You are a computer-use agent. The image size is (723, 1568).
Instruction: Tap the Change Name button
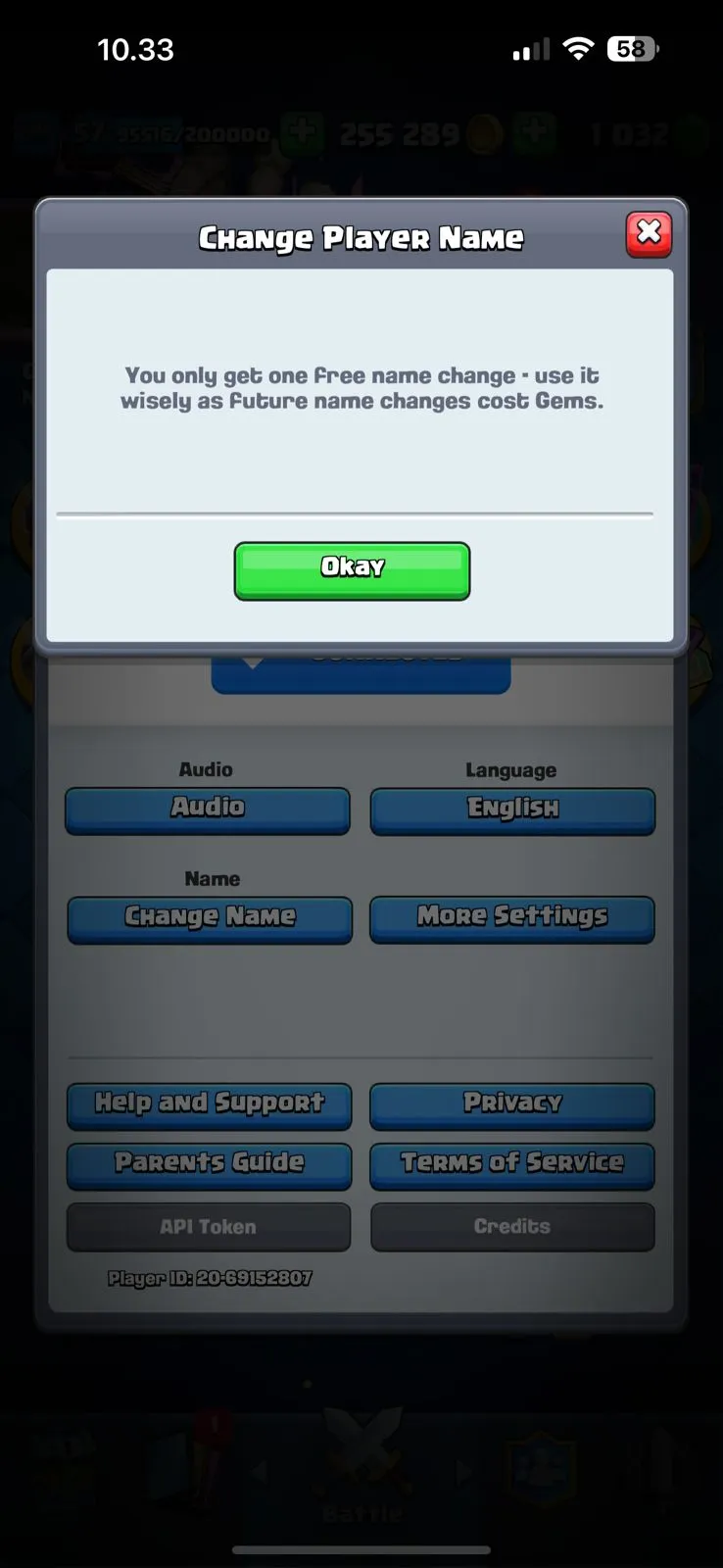point(210,919)
